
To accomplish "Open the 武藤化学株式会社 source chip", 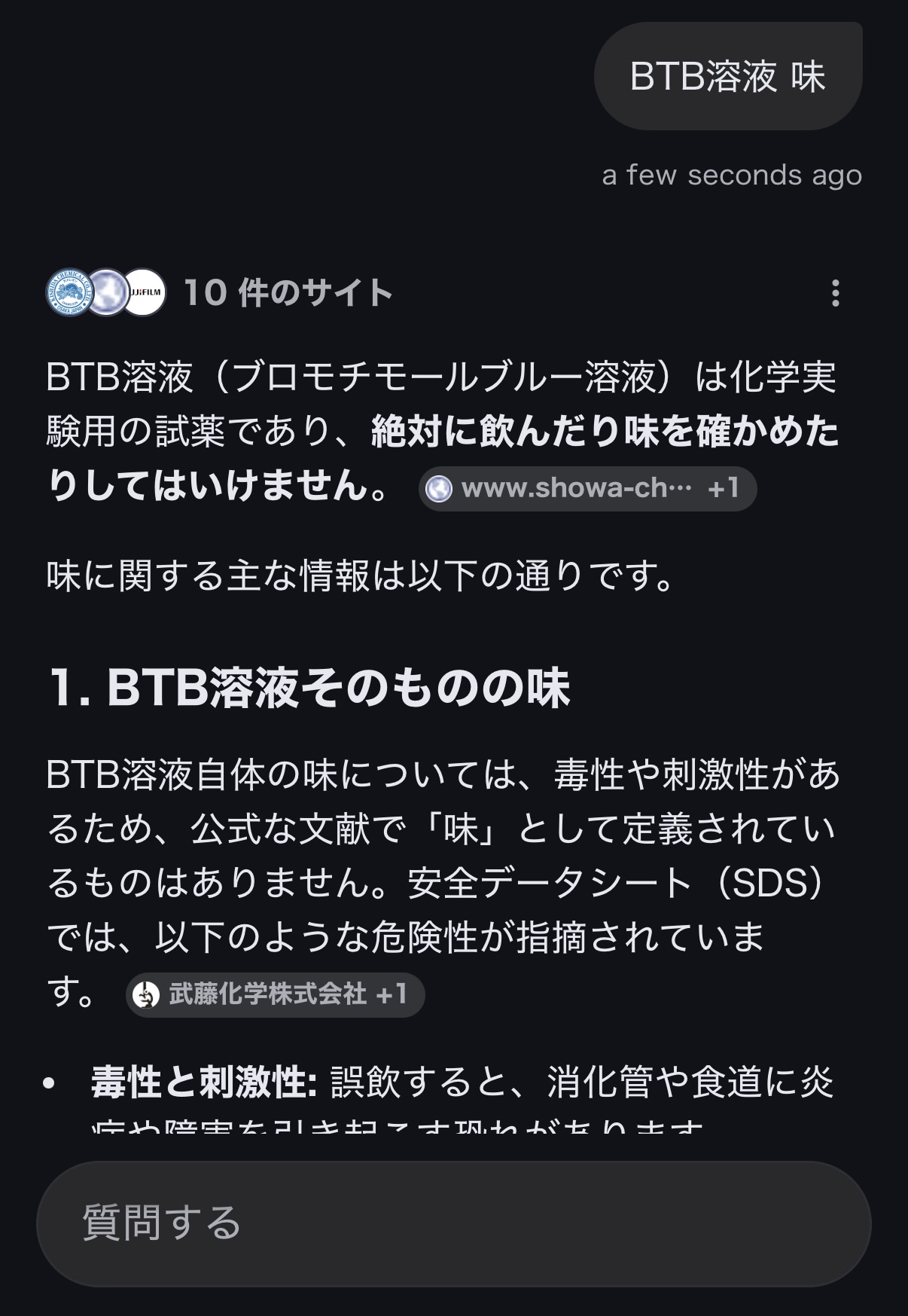I will coord(275,994).
